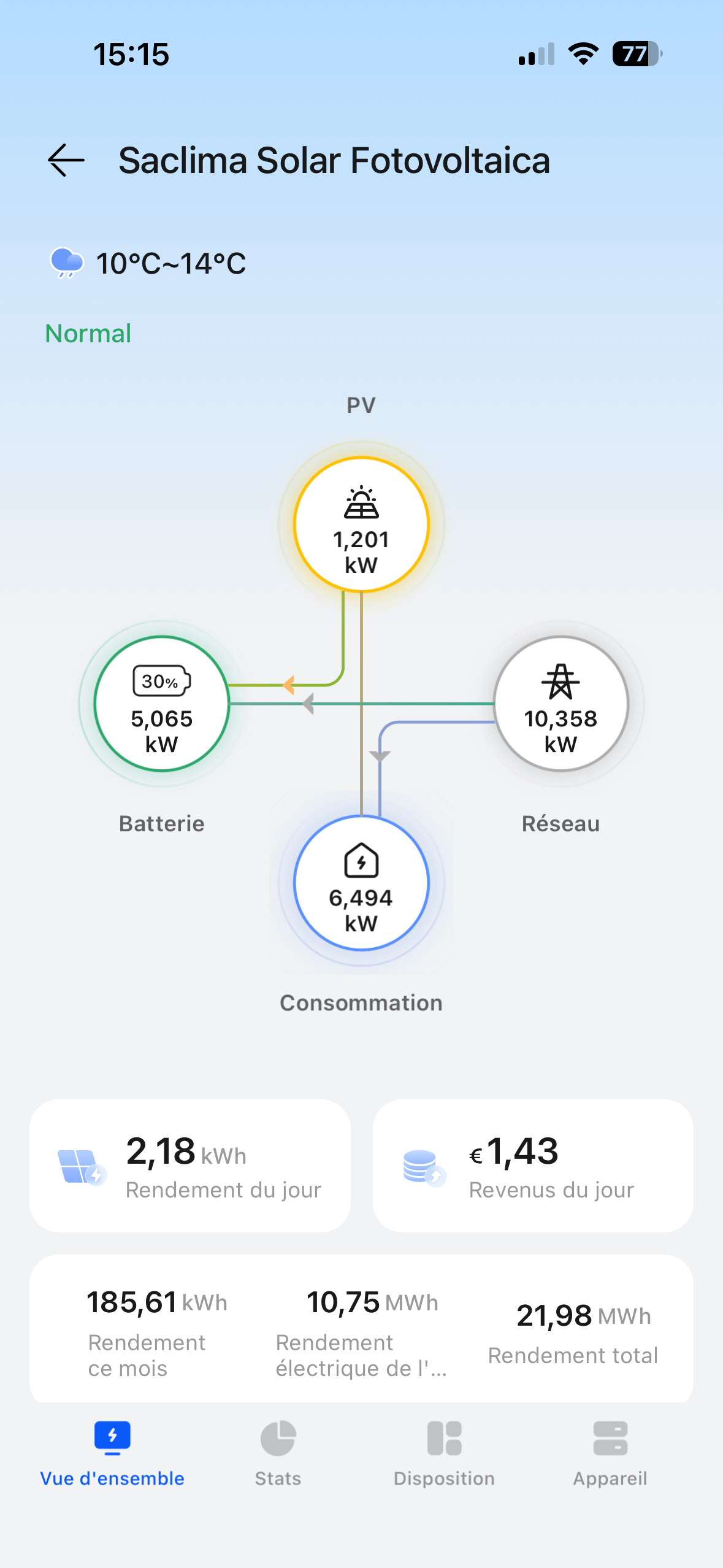Go back using the arrow icon
This screenshot has height=1568, width=723.
coord(66,161)
